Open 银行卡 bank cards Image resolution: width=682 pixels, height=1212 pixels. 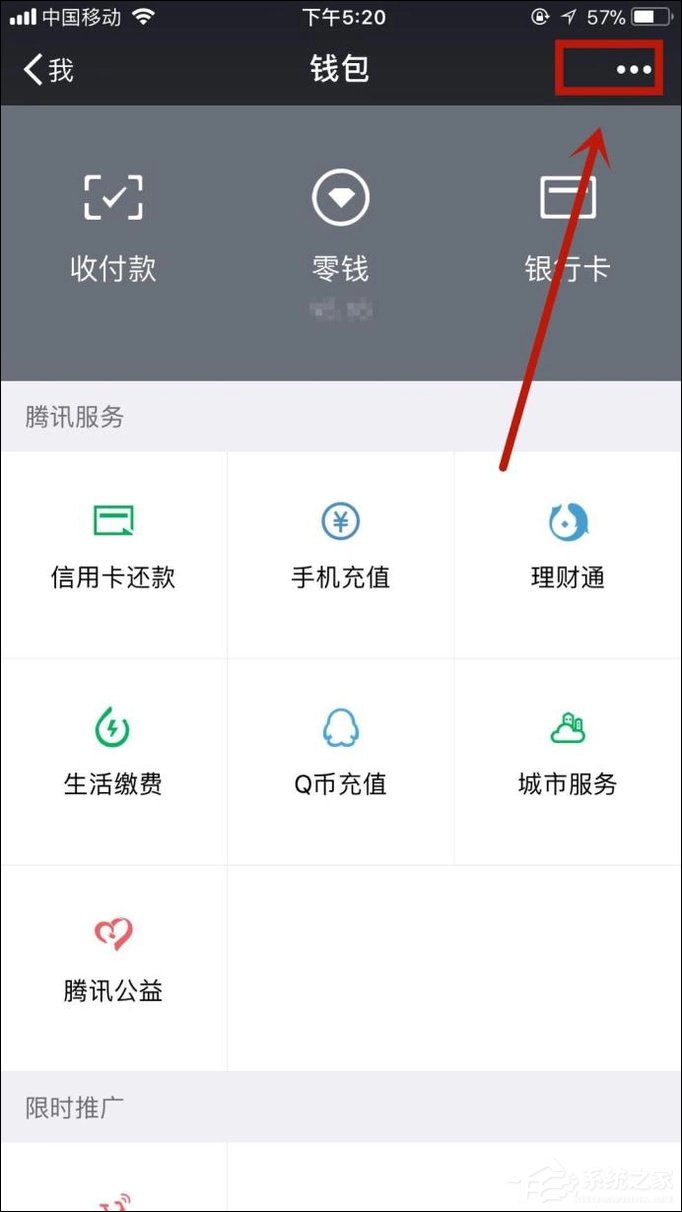pyautogui.click(x=567, y=227)
